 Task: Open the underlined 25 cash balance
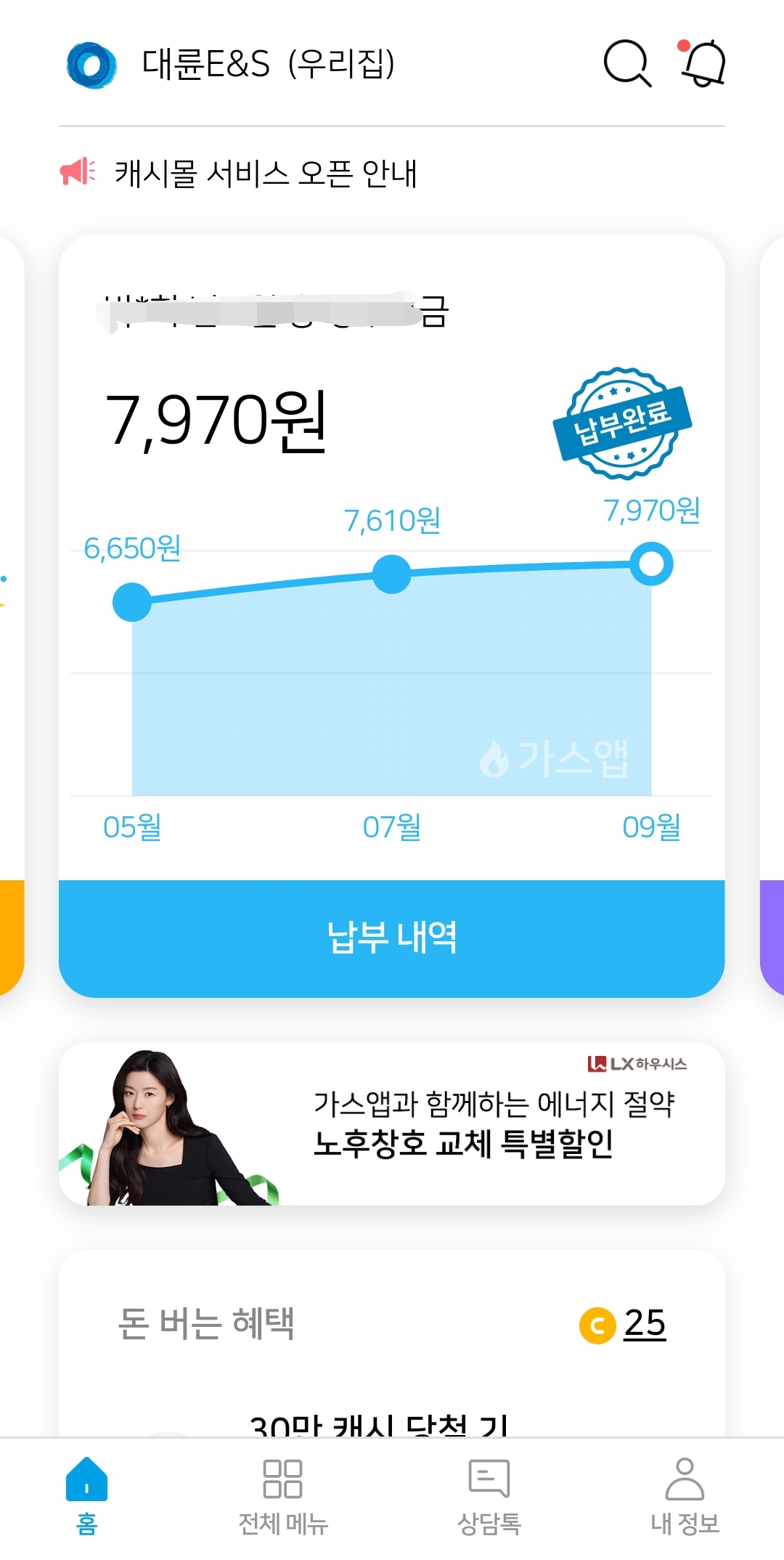point(645,1324)
